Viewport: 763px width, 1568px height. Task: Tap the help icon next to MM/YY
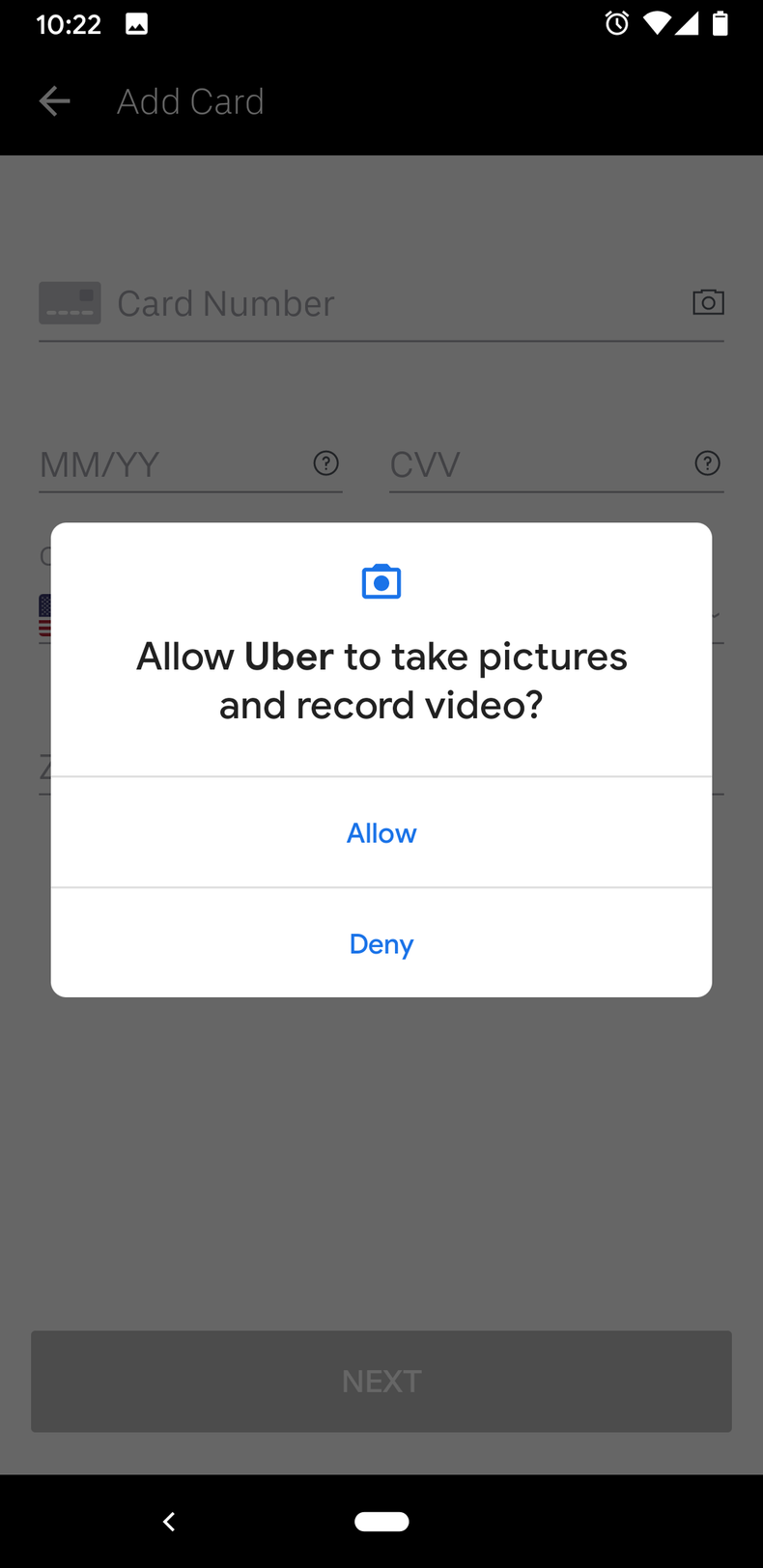[325, 463]
